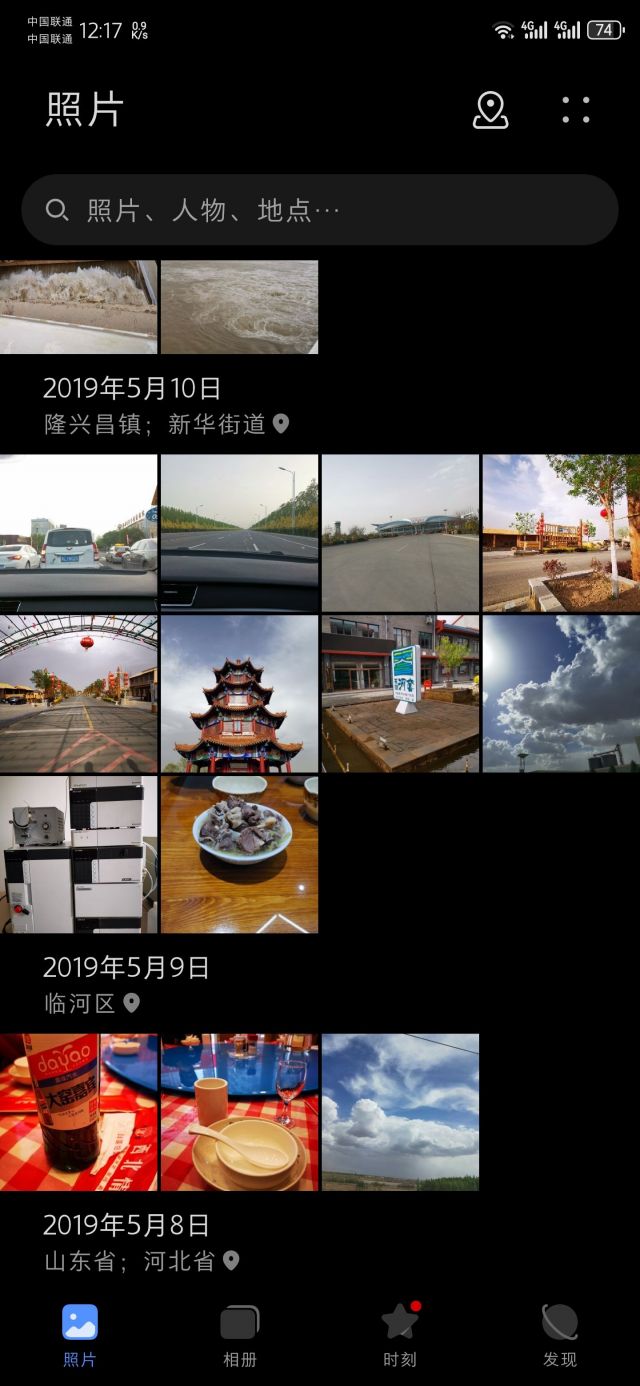Open the red pagoda tower photo
The height and width of the screenshot is (1386, 640).
coord(239,693)
